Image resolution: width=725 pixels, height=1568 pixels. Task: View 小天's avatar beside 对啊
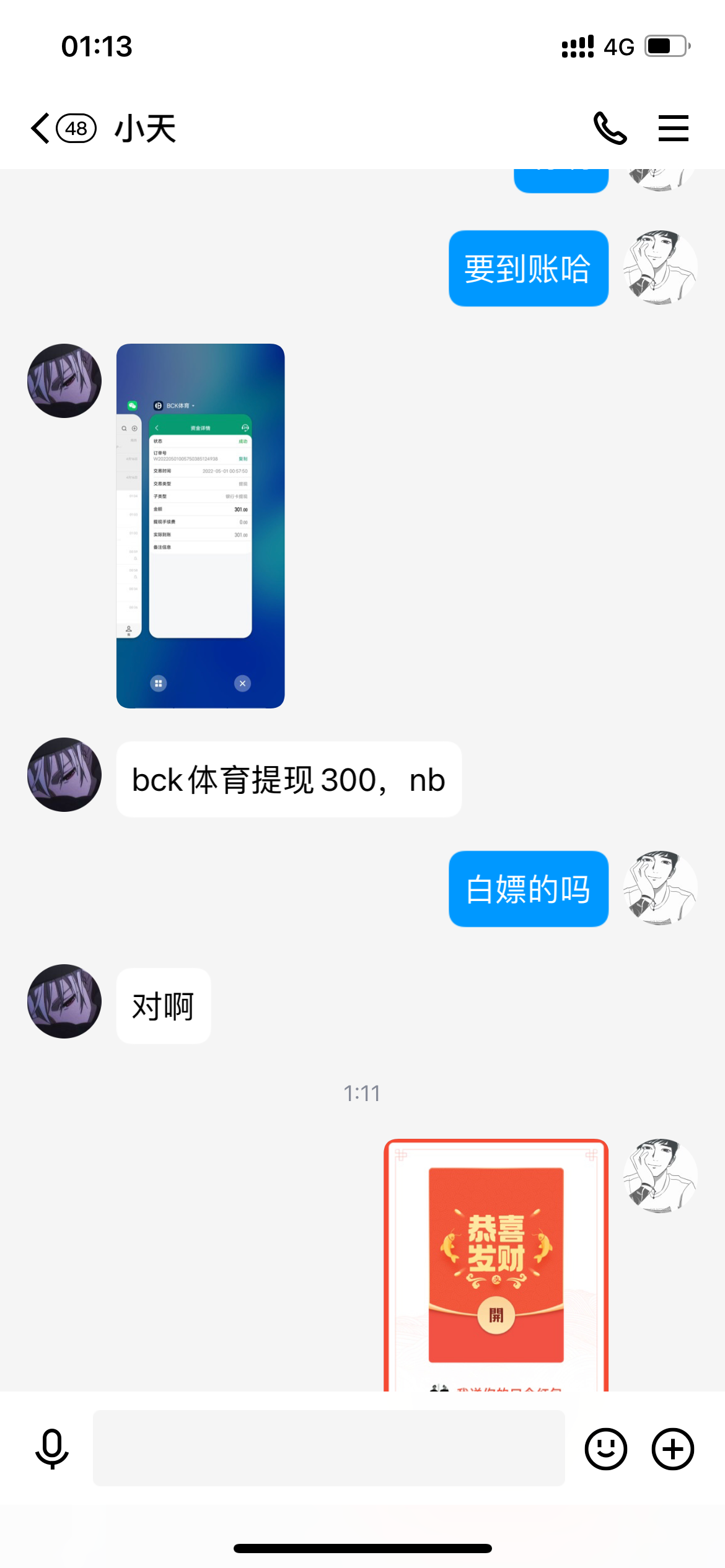tap(64, 1001)
